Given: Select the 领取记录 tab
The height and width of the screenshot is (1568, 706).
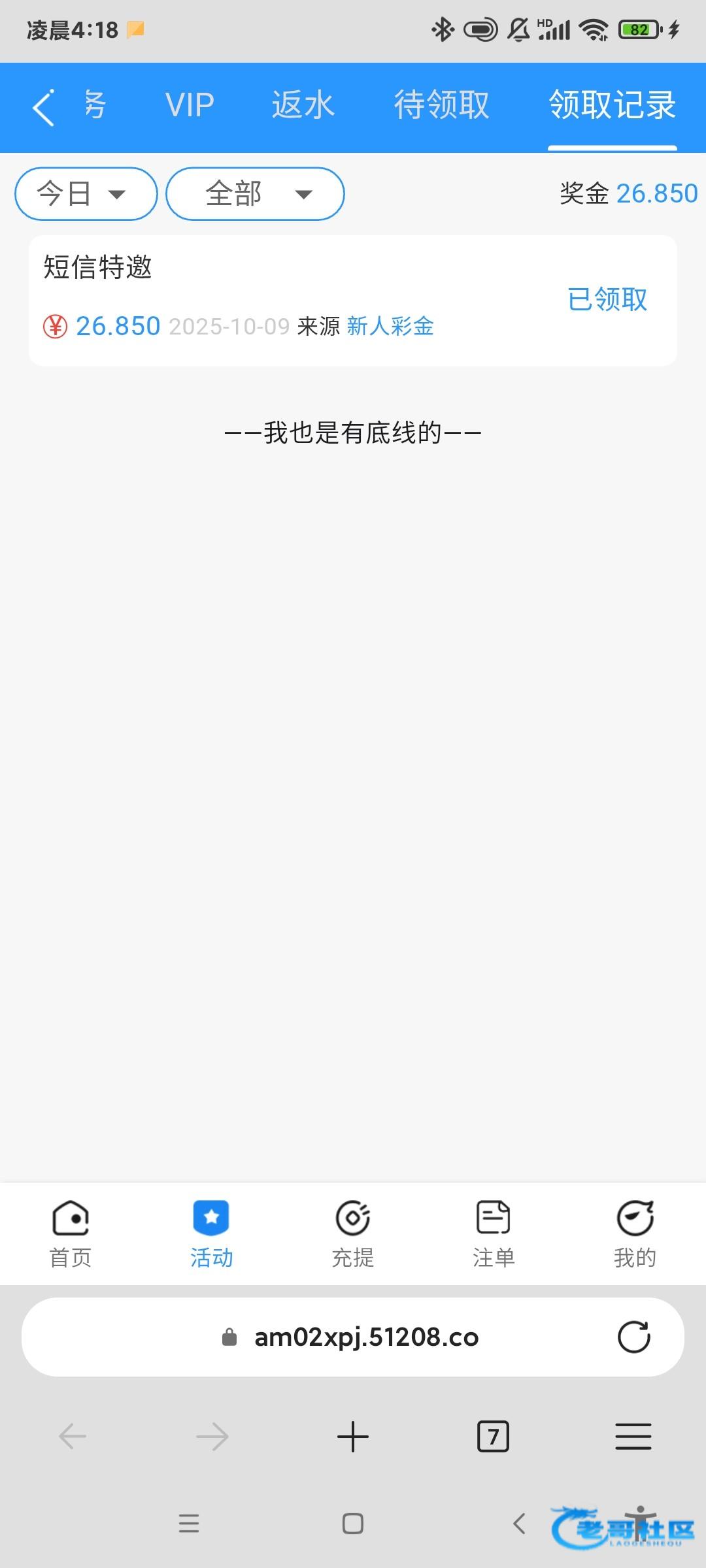Looking at the screenshot, I should click(x=612, y=105).
